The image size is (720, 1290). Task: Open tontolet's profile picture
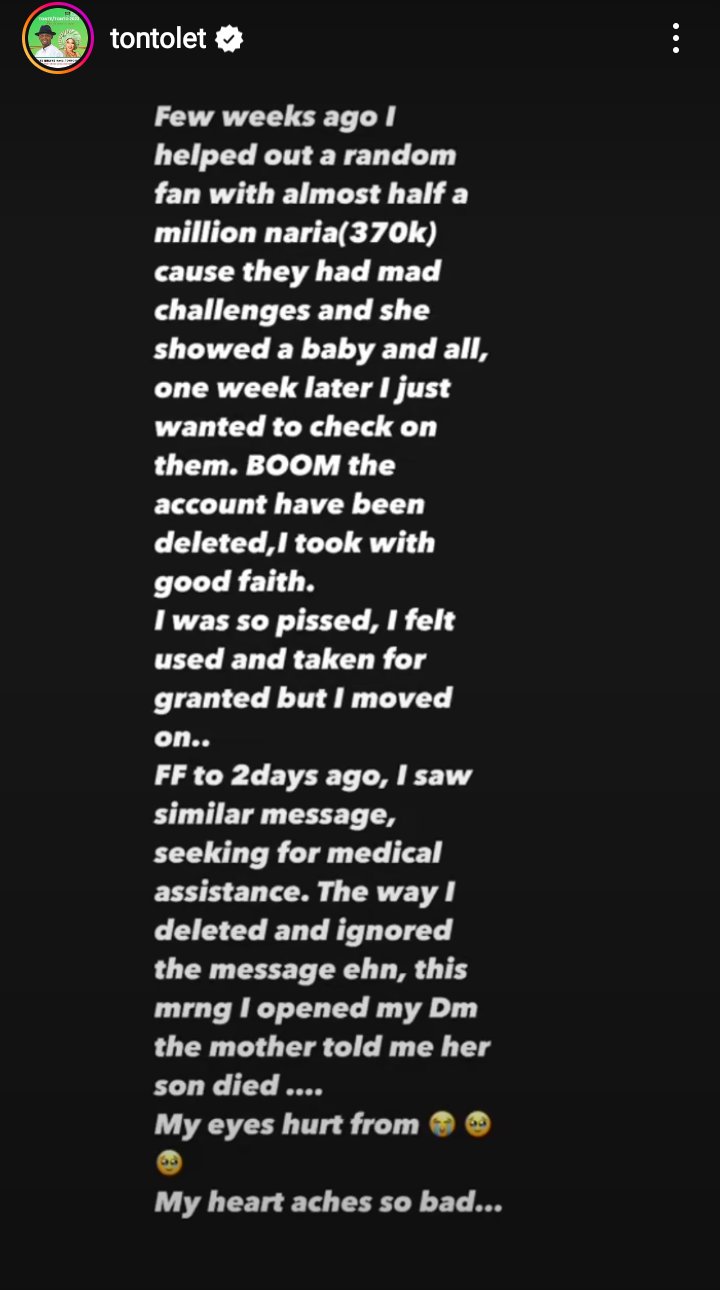click(57, 39)
